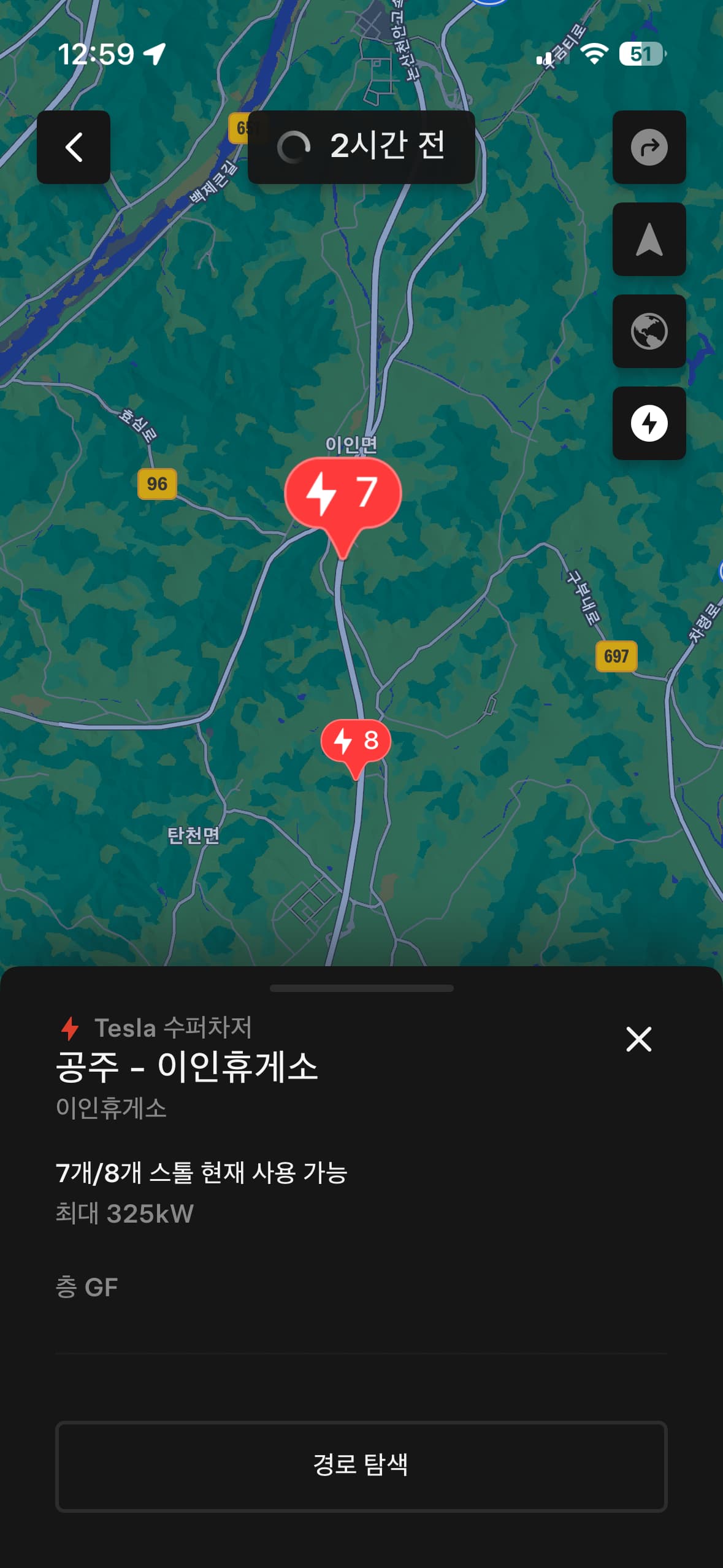Go back using the left arrow
Viewport: 723px width, 1568px height.
(x=74, y=147)
